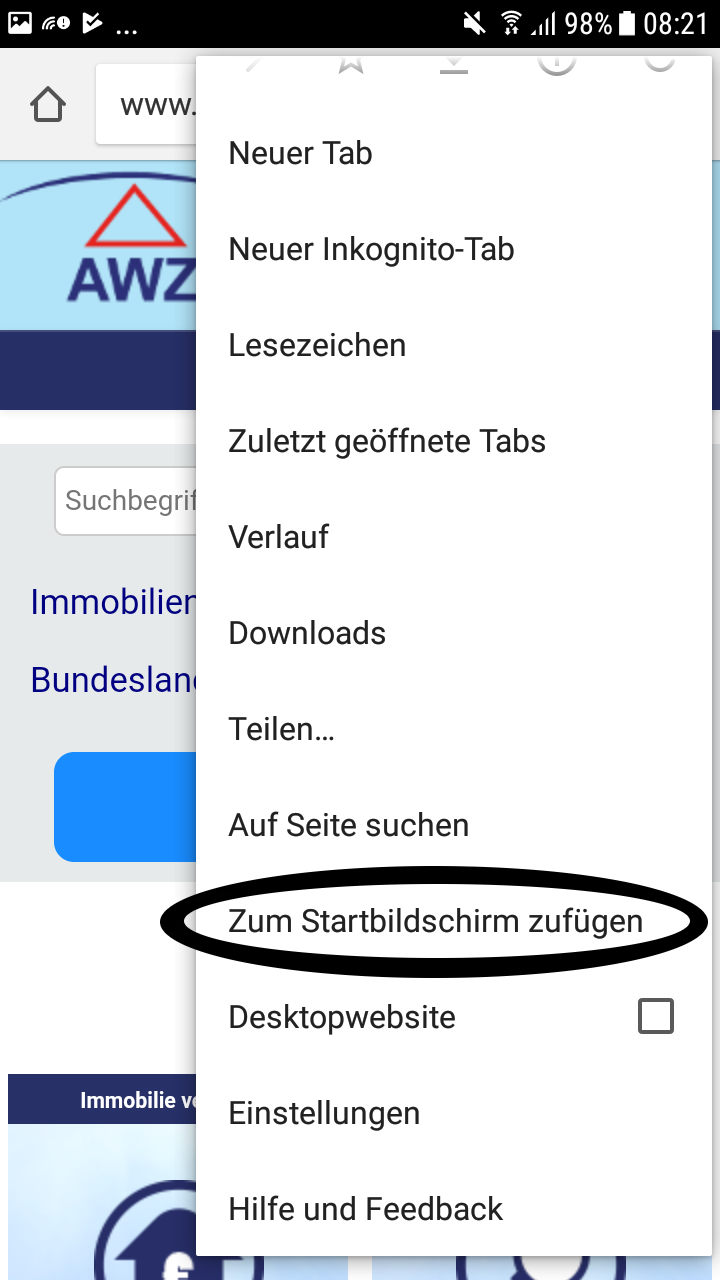Image resolution: width=720 pixels, height=1280 pixels.
Task: Open Lesezeichen from the menu
Action: (317, 345)
